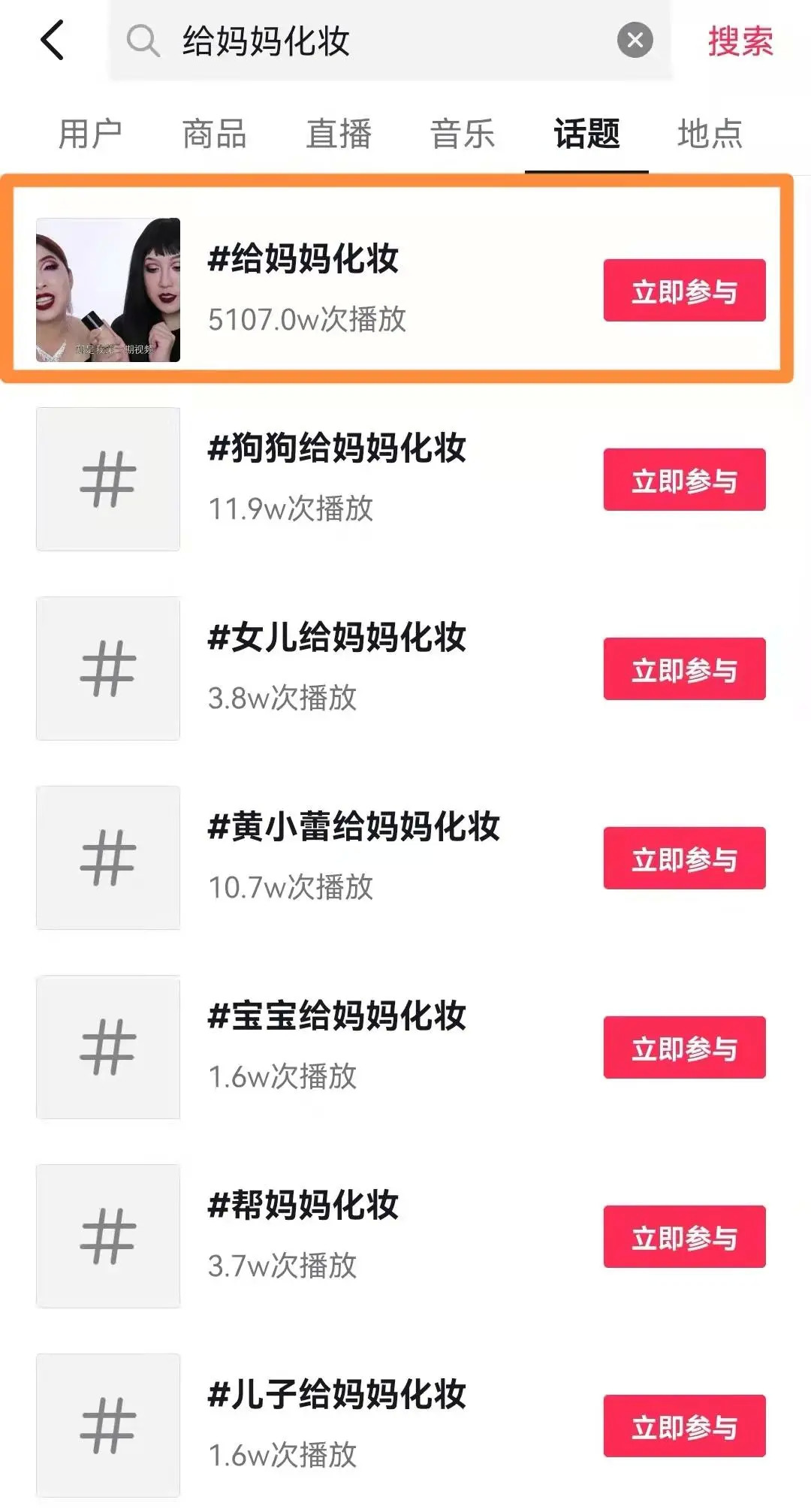Clear the search text with the X icon

(635, 40)
